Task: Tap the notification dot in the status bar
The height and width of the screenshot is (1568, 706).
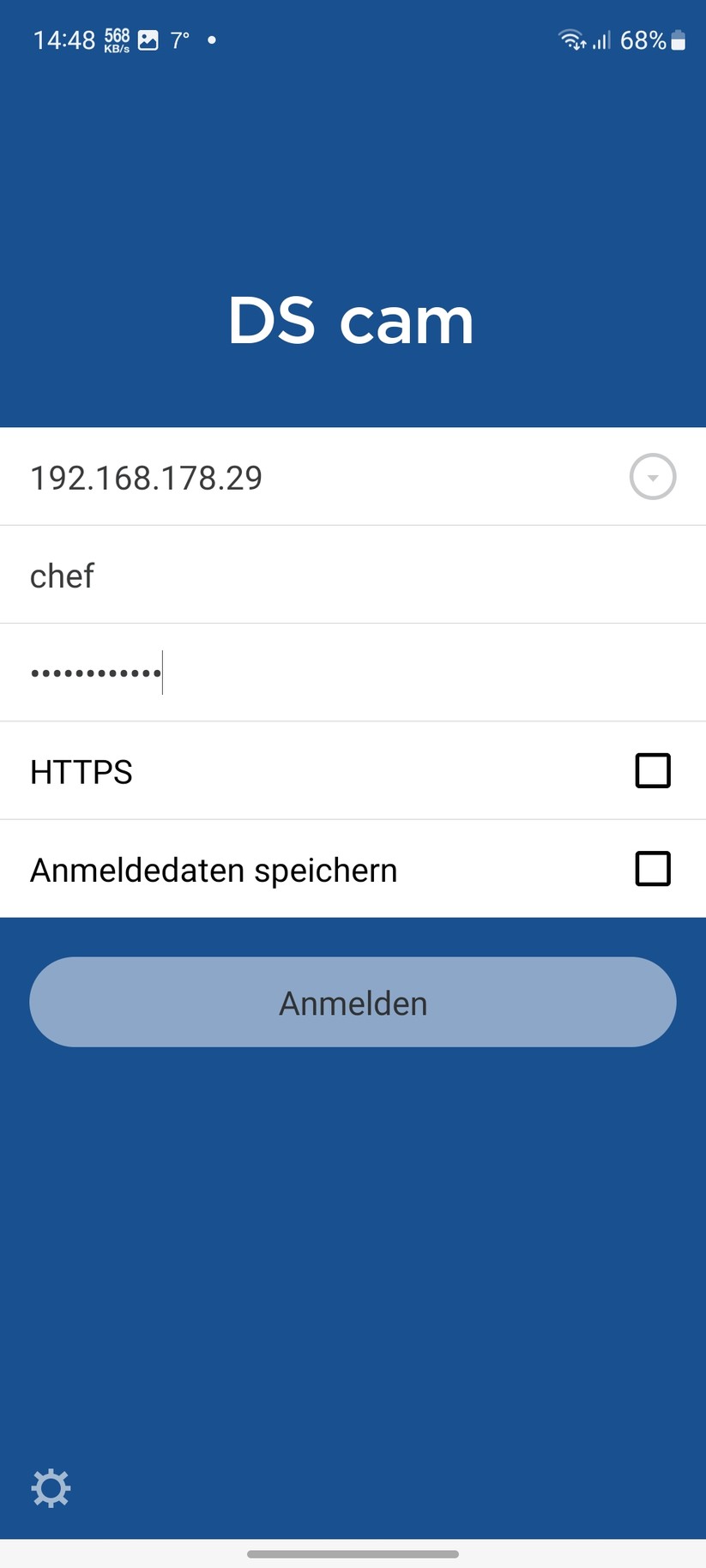Action: [211, 39]
